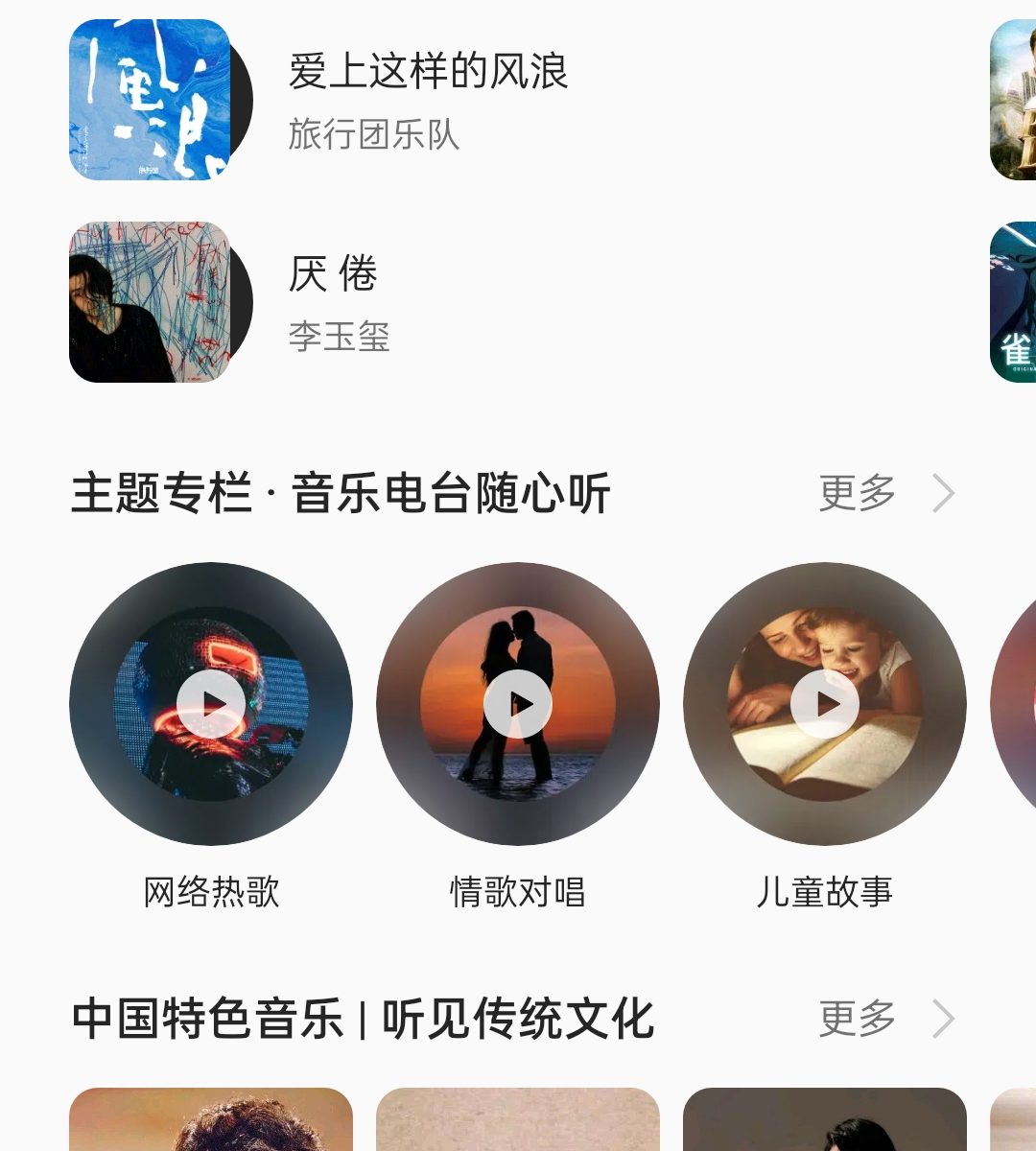Open 更多 for 中国特色音乐 section
This screenshot has width=1036, height=1151.
[x=884, y=1019]
